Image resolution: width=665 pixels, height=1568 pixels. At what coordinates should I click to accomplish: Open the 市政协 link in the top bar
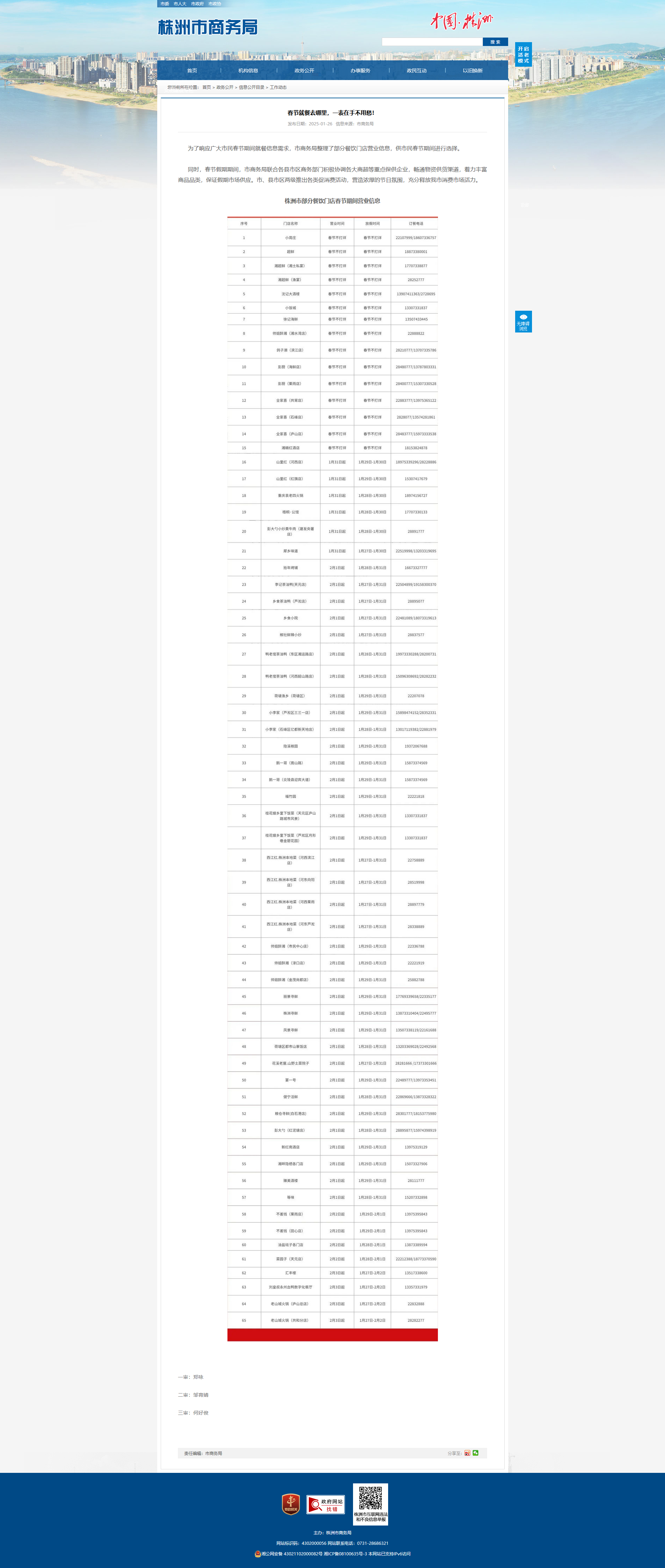pyautogui.click(x=215, y=4)
